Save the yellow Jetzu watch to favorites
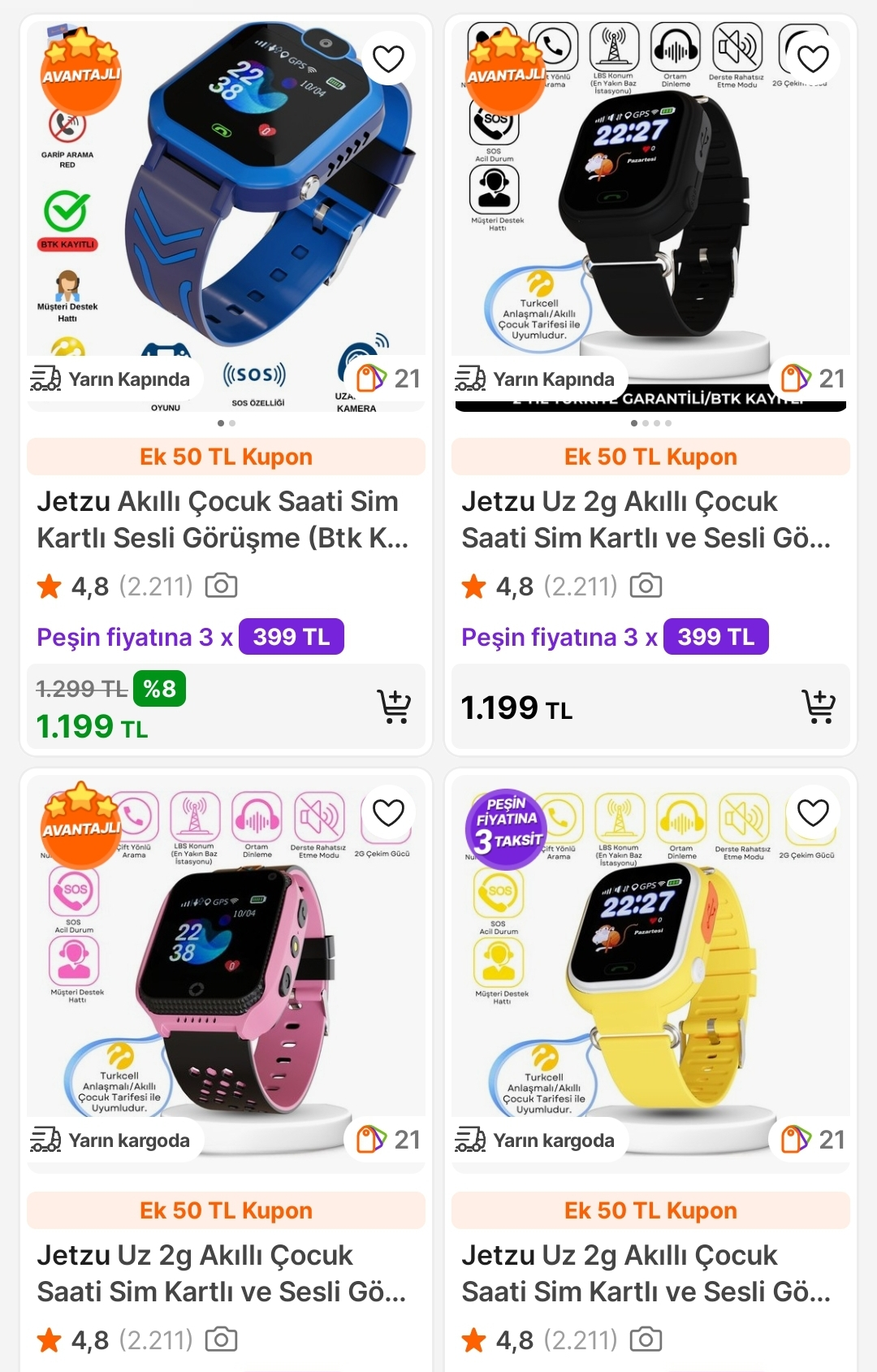 [813, 812]
